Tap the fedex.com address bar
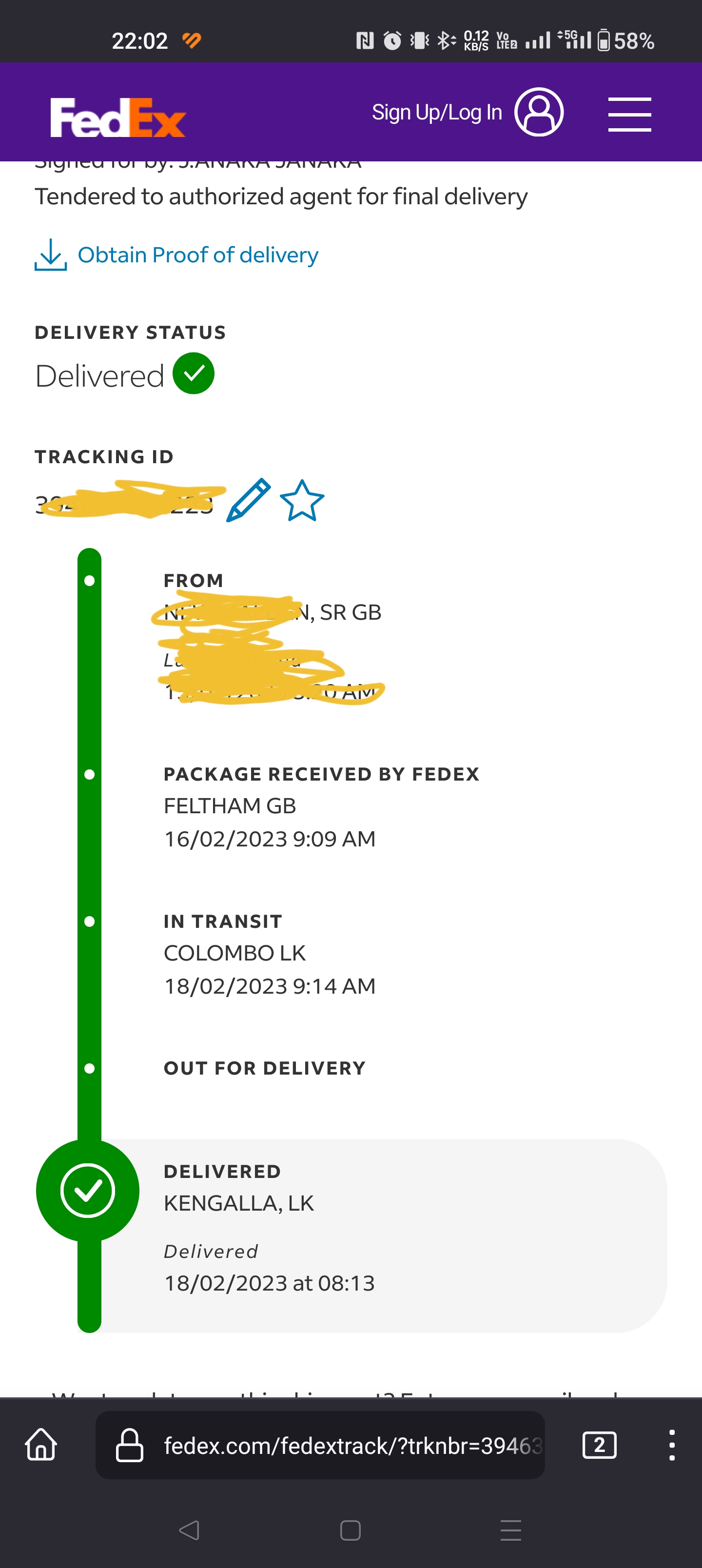Screen dimensions: 702x1568 320,1445
